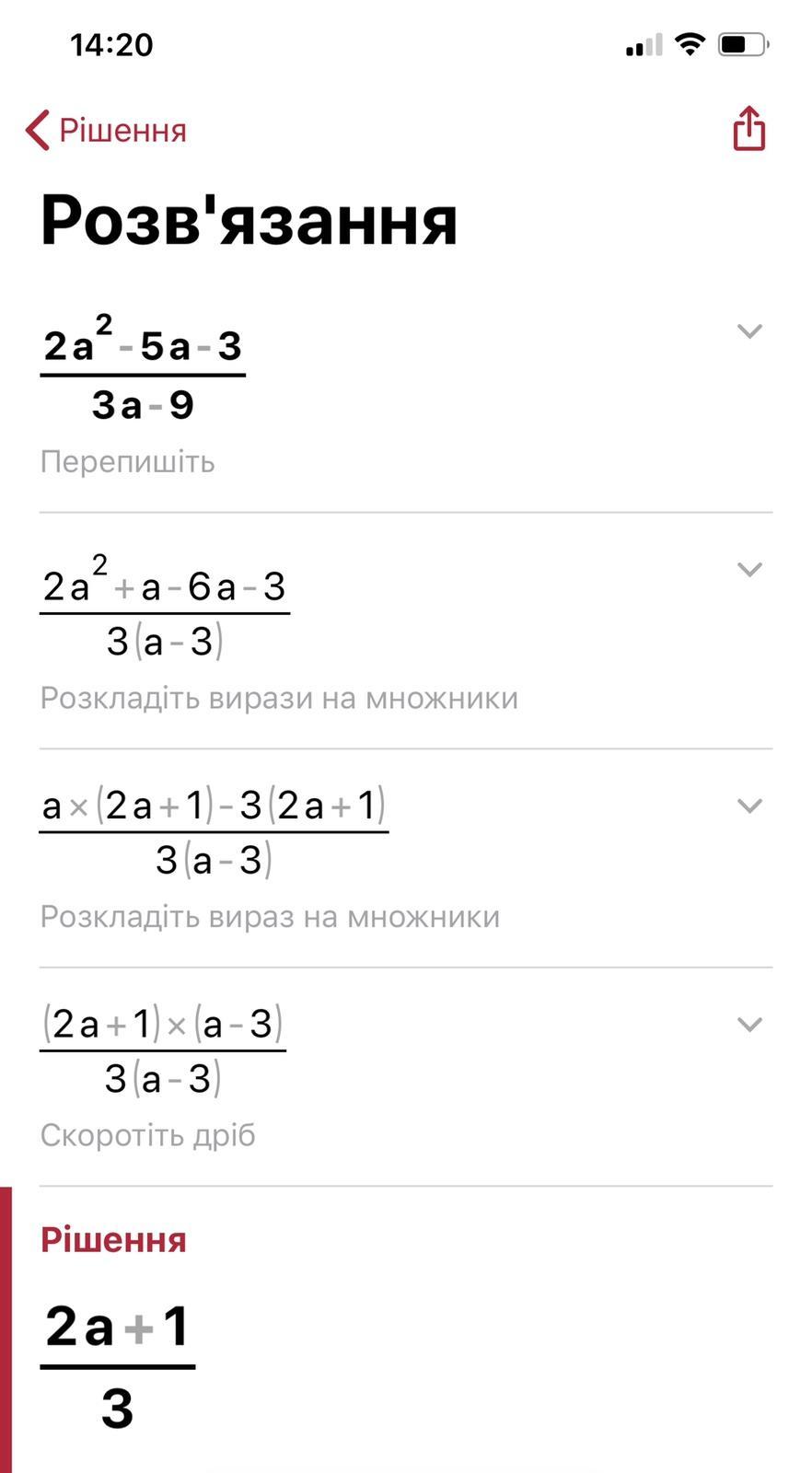Image resolution: width=812 pixels, height=1473 pixels.
Task: Expand the Розкладіть вирази на множники step
Action: point(749,570)
